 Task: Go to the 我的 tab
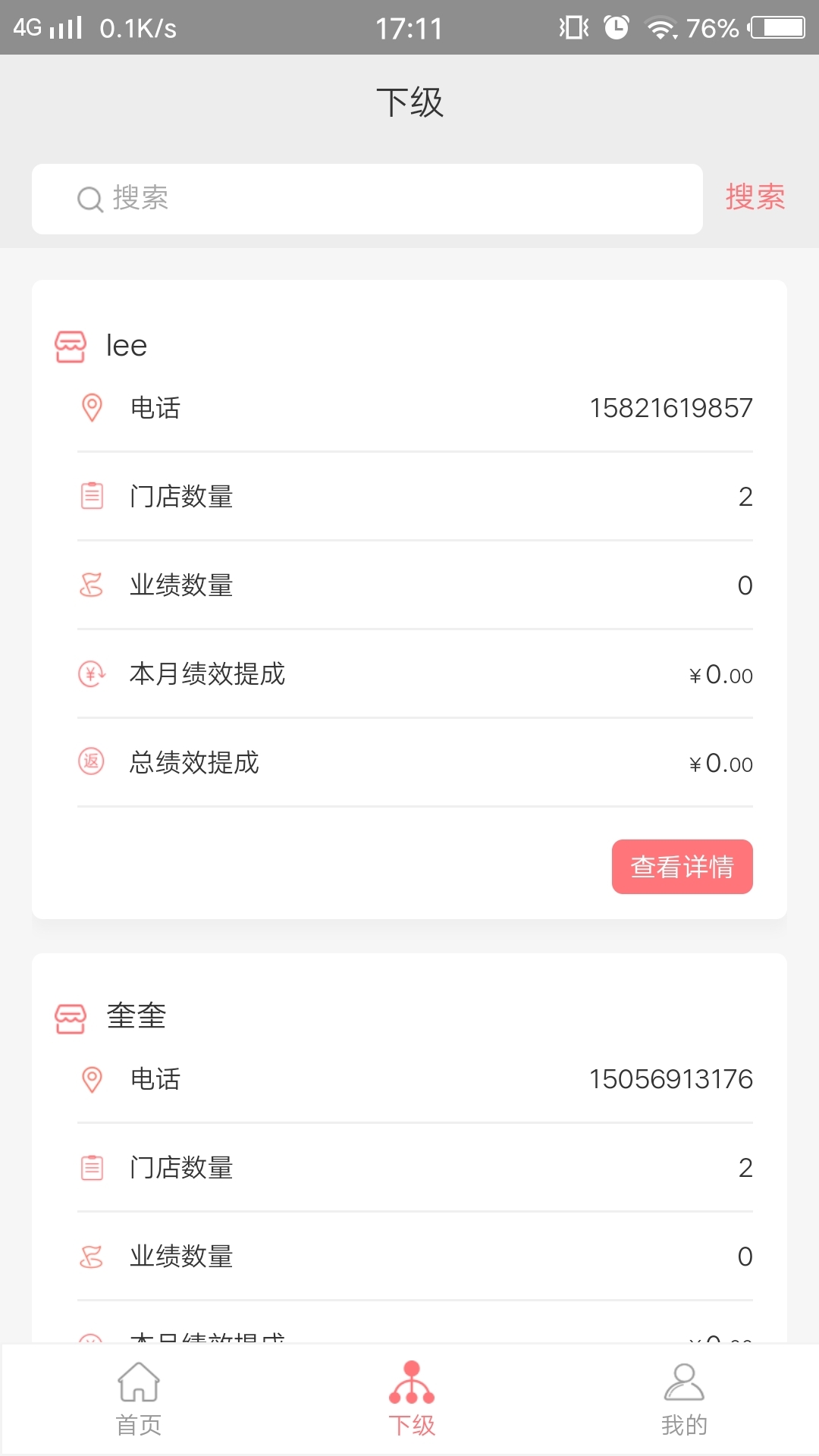[x=684, y=1399]
